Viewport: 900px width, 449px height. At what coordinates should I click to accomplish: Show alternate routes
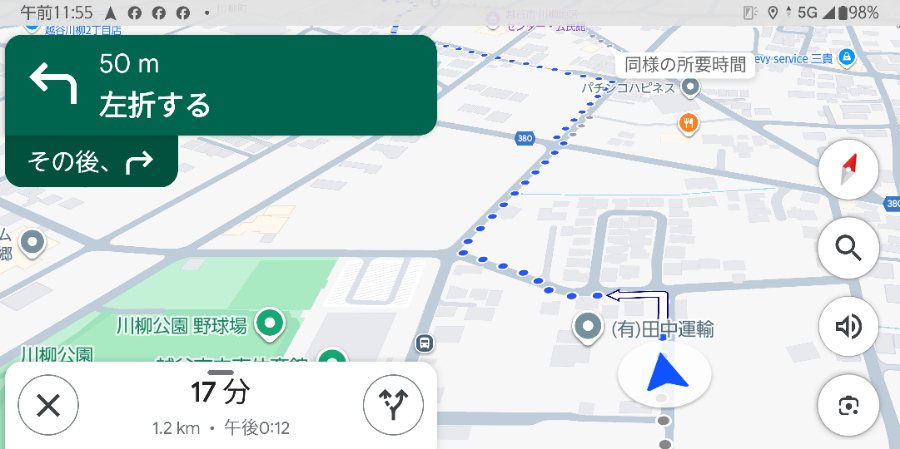[x=393, y=405]
